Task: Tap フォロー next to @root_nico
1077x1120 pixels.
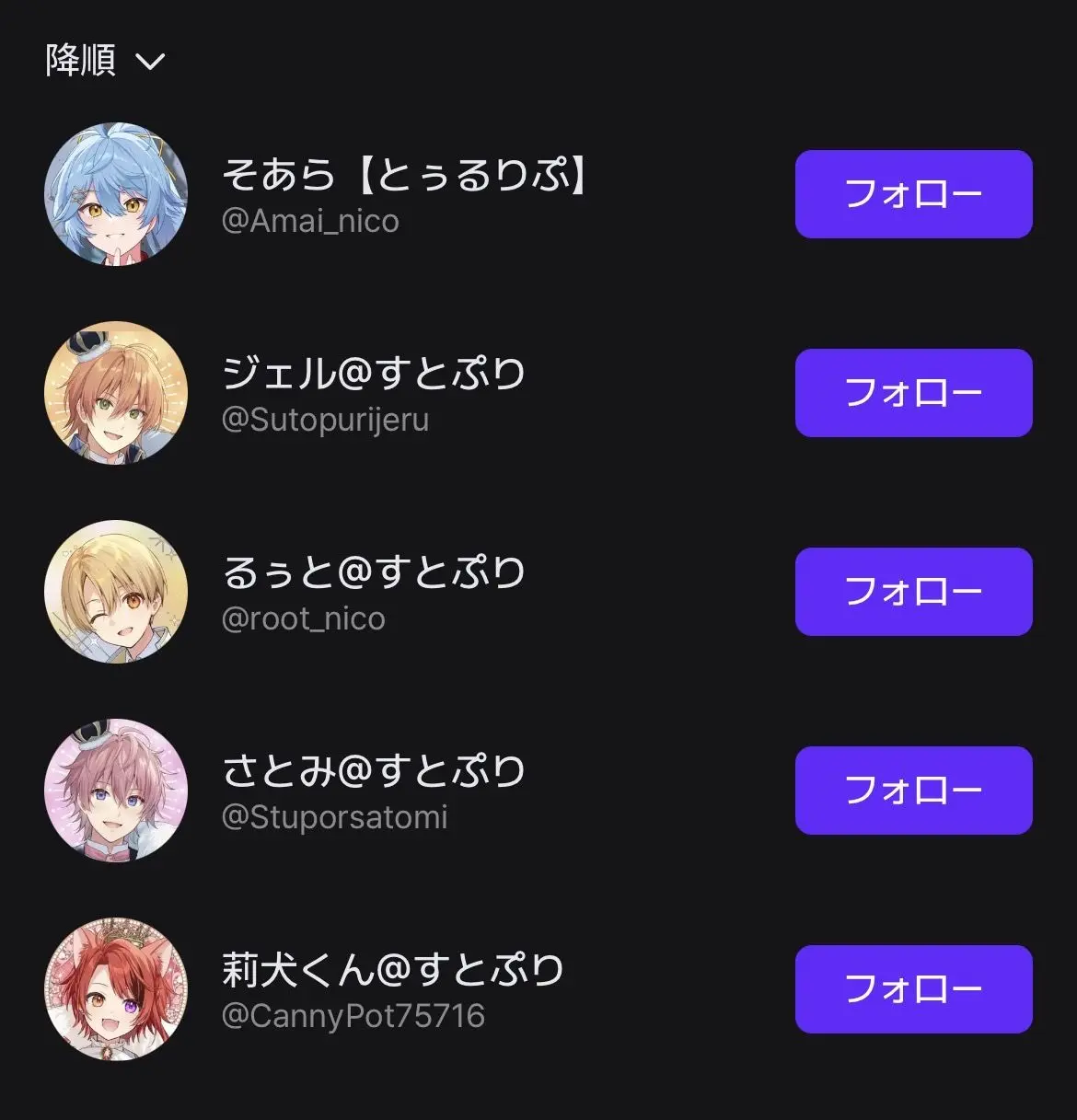Action: (913, 592)
